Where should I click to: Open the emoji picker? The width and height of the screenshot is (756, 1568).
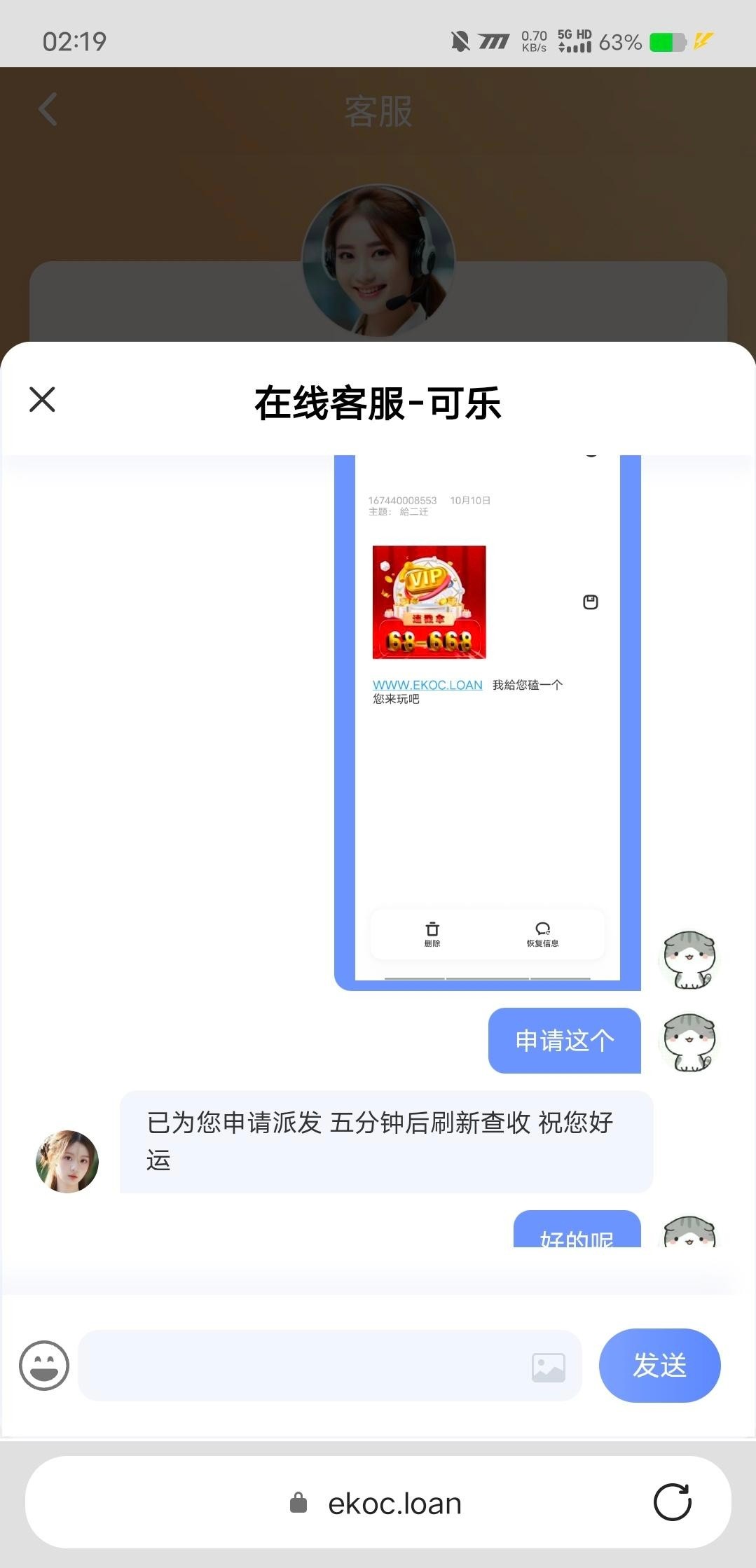[44, 1365]
